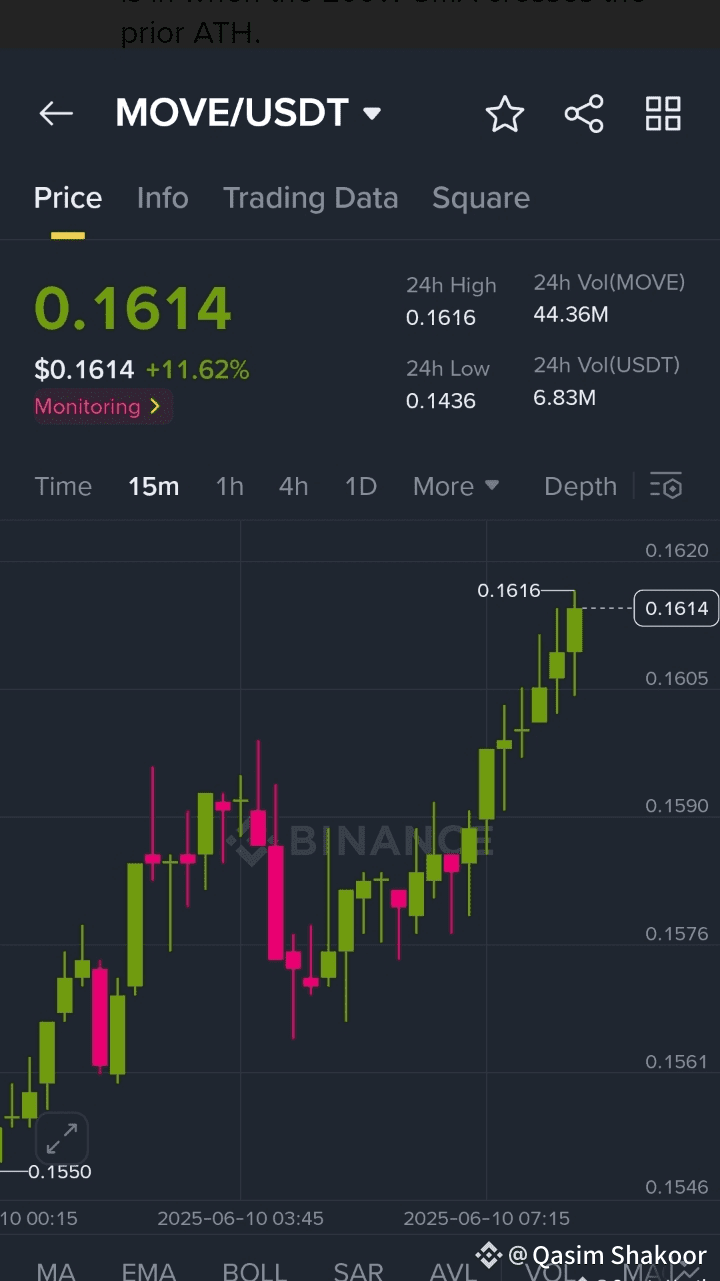The width and height of the screenshot is (720, 1281).
Task: Open the Square tab
Action: [x=481, y=198]
